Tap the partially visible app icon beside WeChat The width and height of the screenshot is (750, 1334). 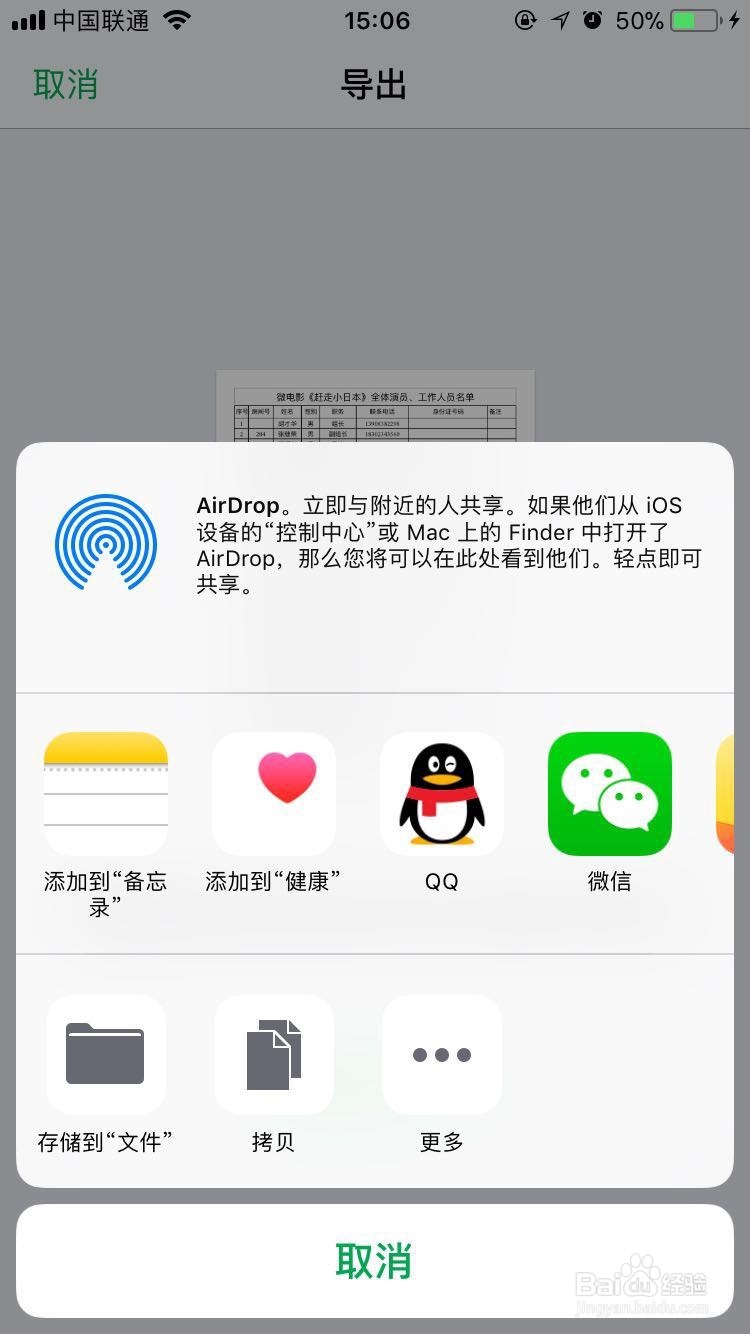(730, 793)
